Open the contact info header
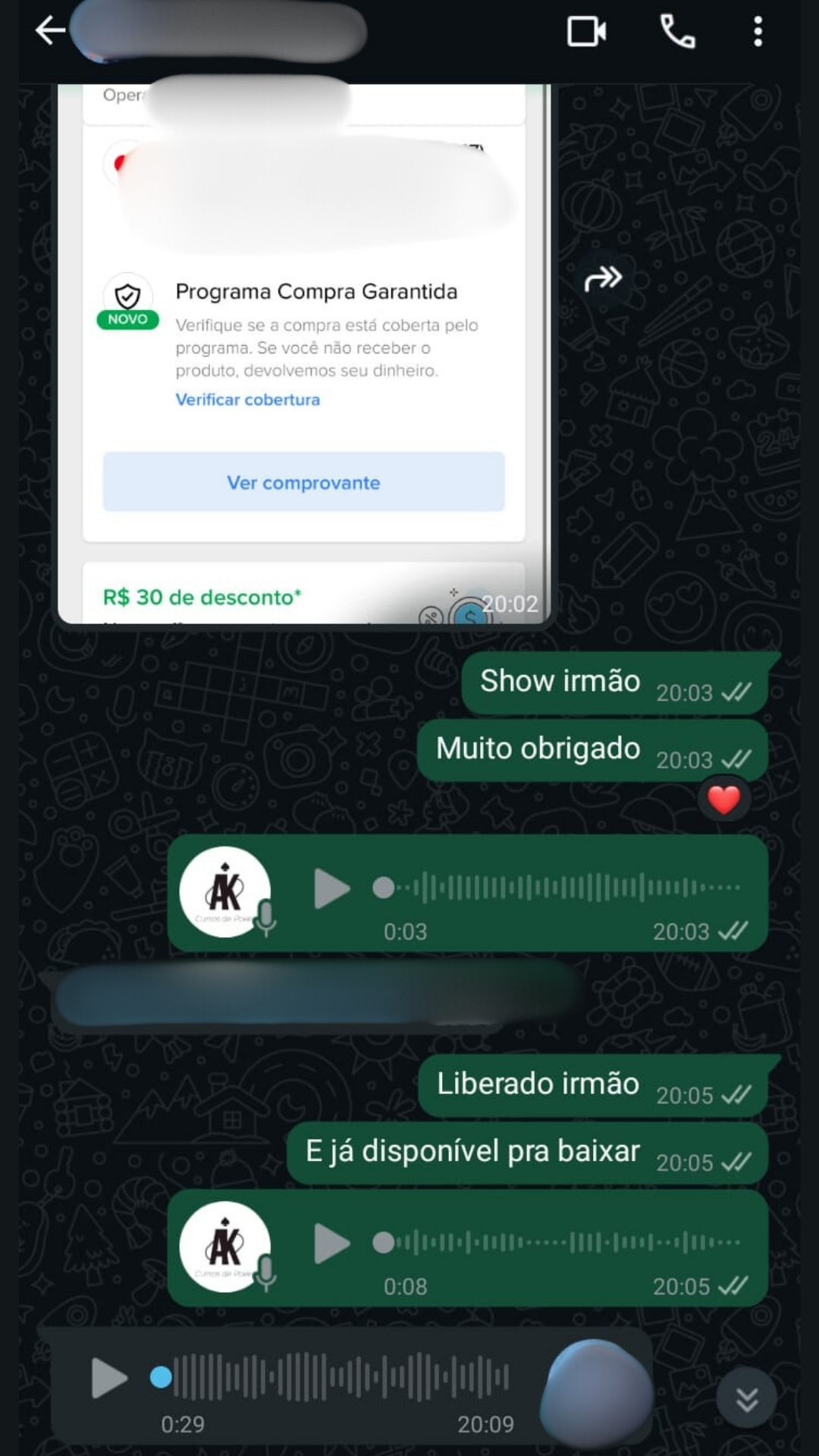 pos(220,32)
